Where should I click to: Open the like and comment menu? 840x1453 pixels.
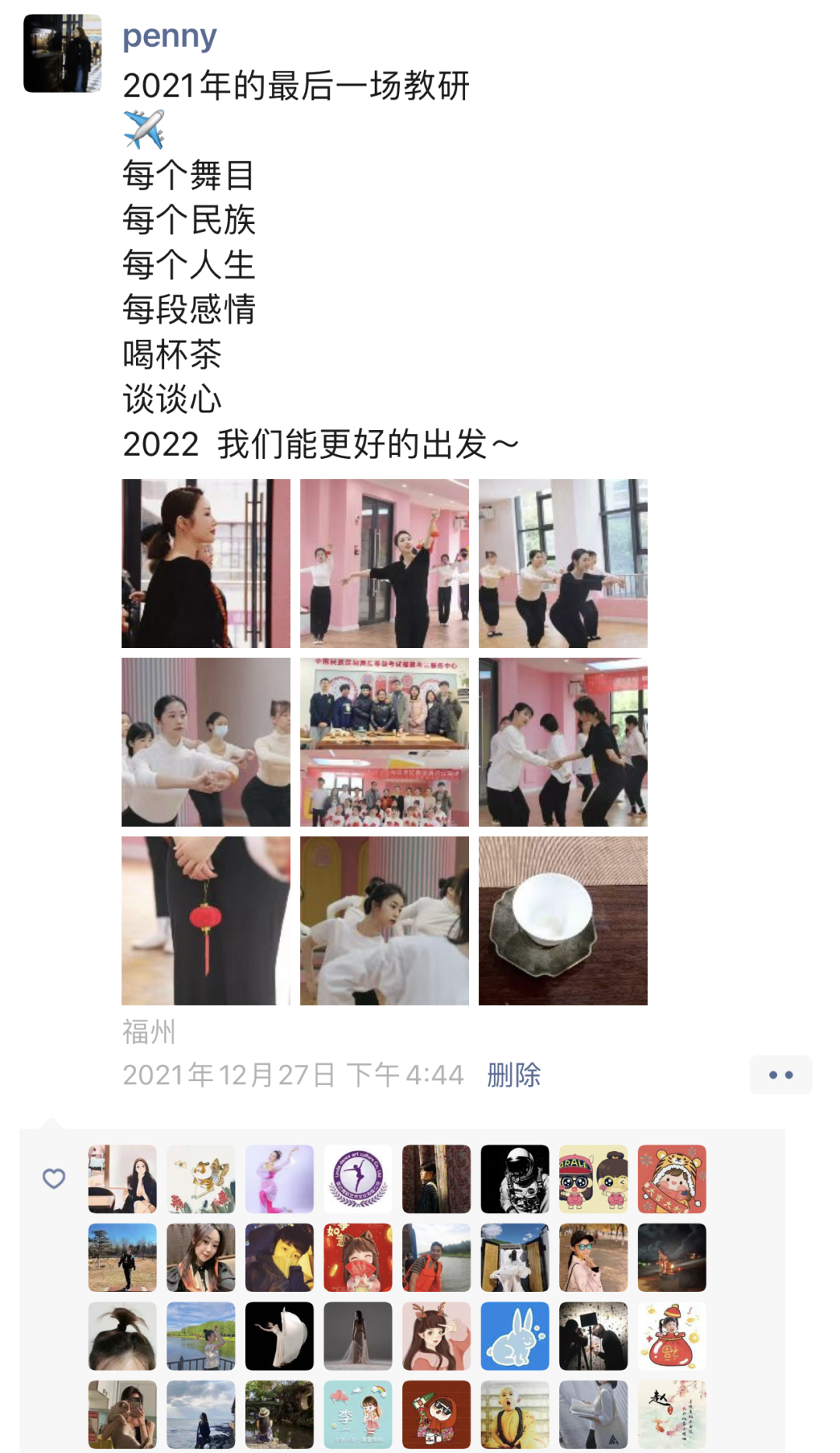click(x=780, y=1075)
